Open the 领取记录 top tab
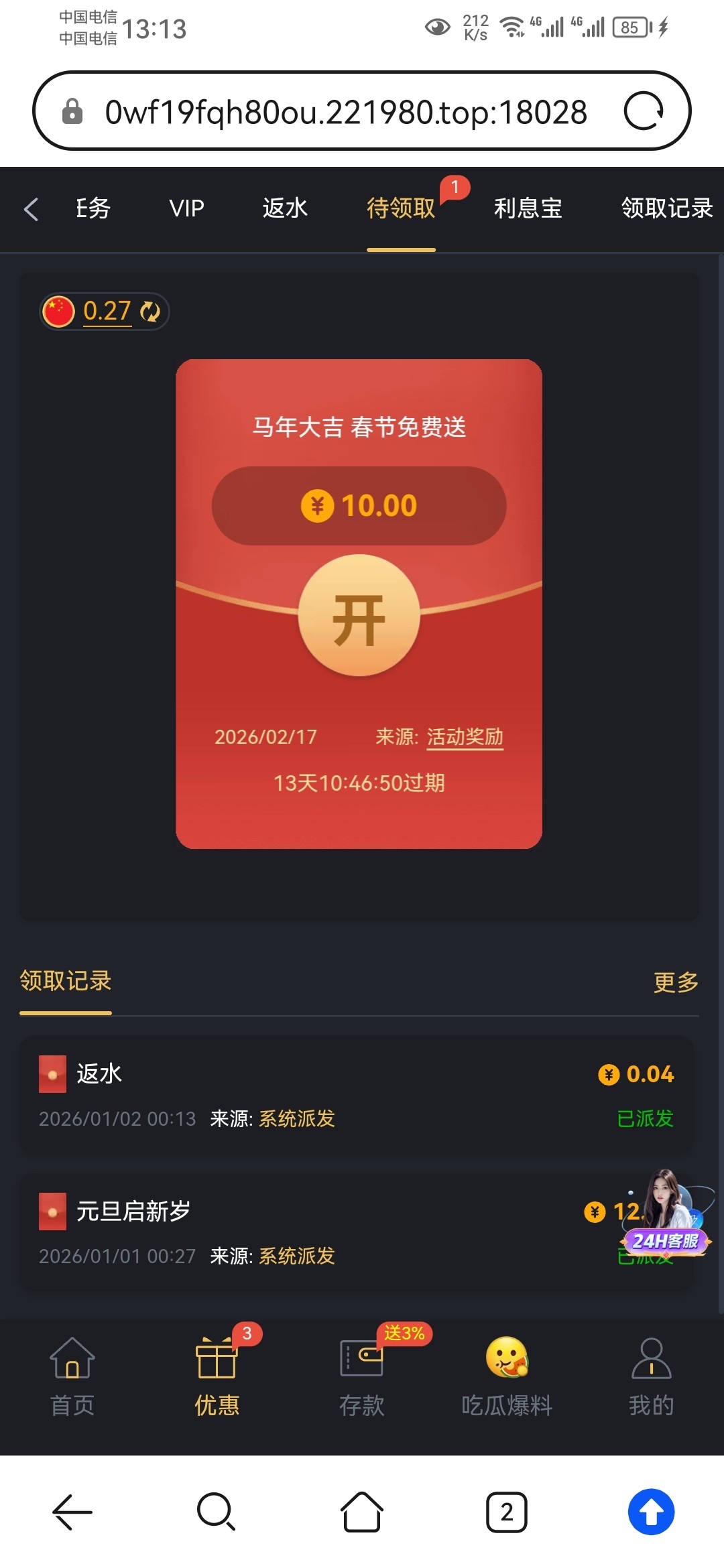Viewport: 724px width, 1568px height. coord(666,208)
